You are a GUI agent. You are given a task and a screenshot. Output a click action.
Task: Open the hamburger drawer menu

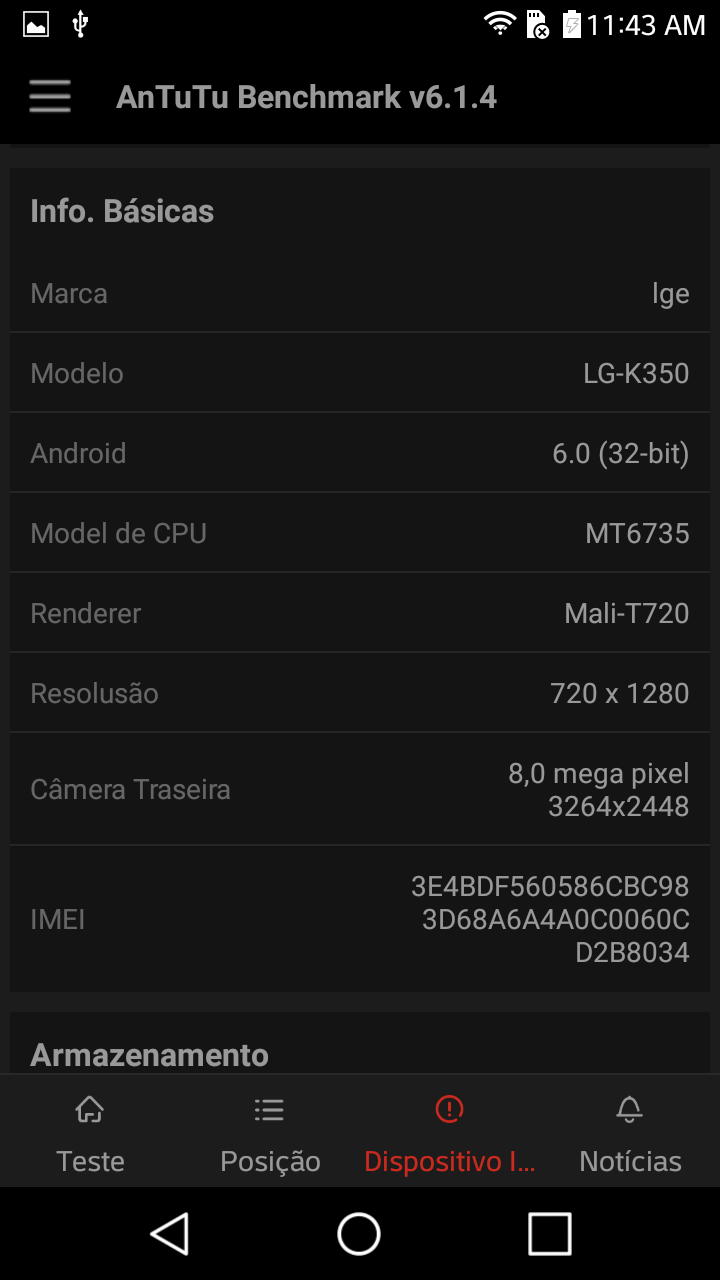click(x=49, y=97)
